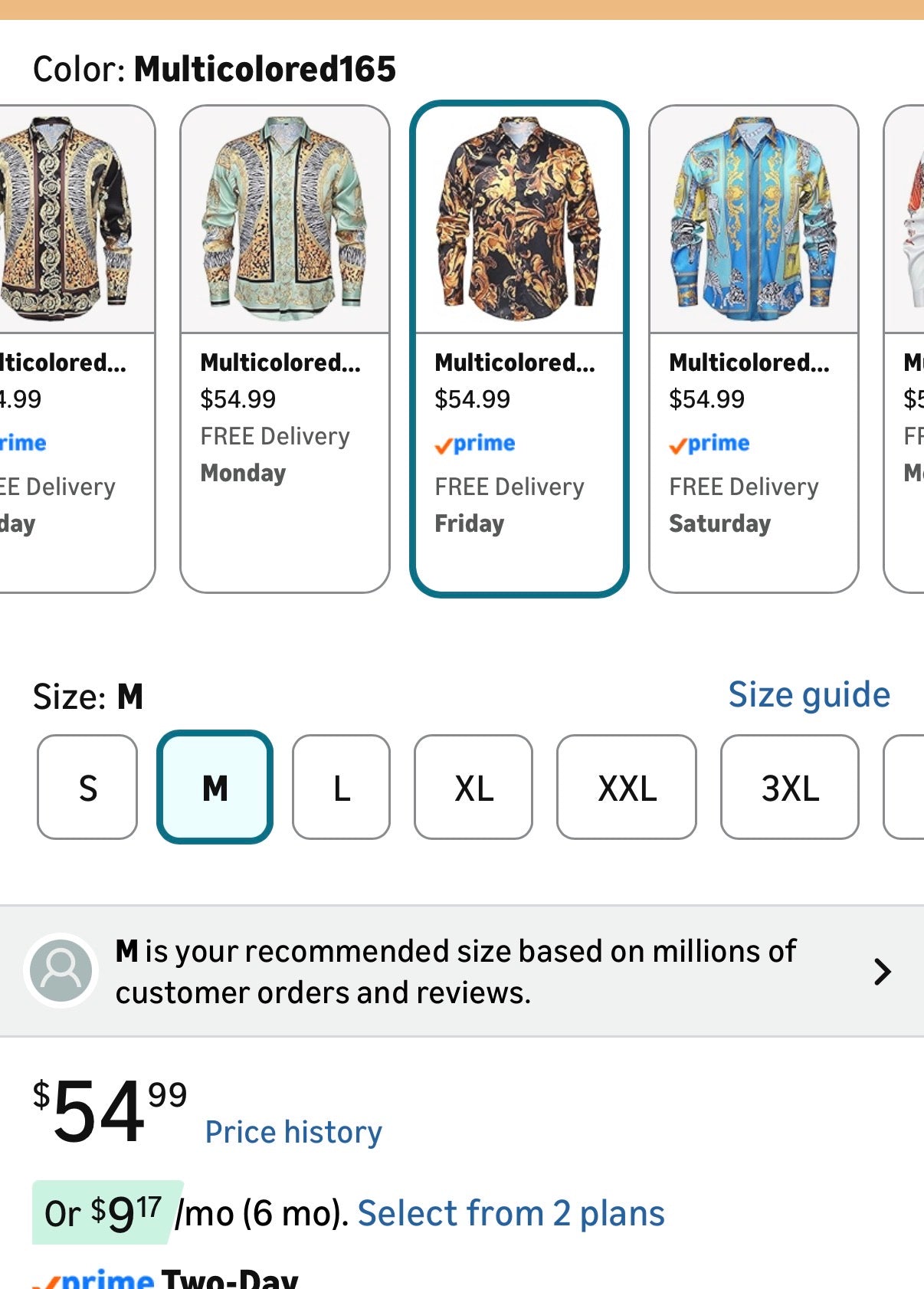
Task: Choose size L
Action: coord(341,787)
